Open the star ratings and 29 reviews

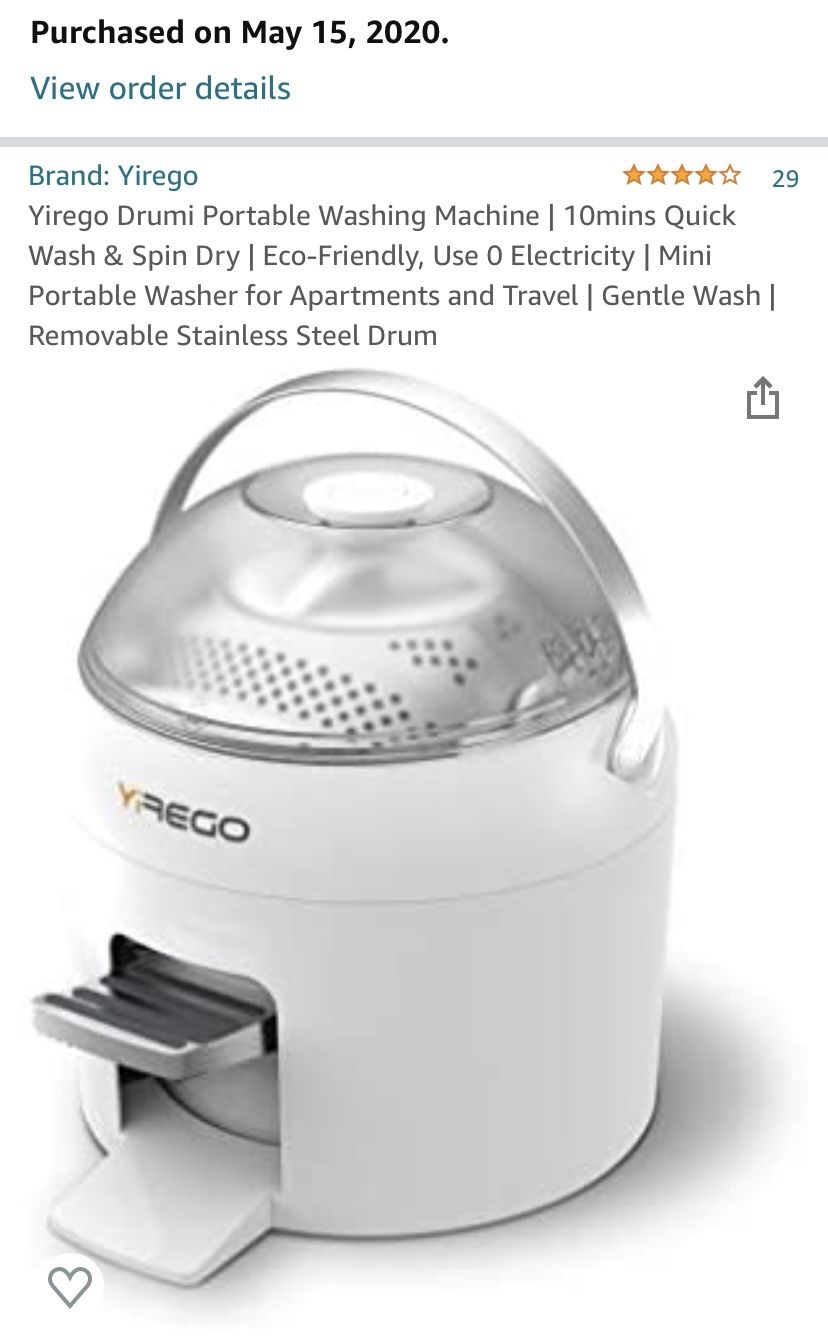point(710,177)
